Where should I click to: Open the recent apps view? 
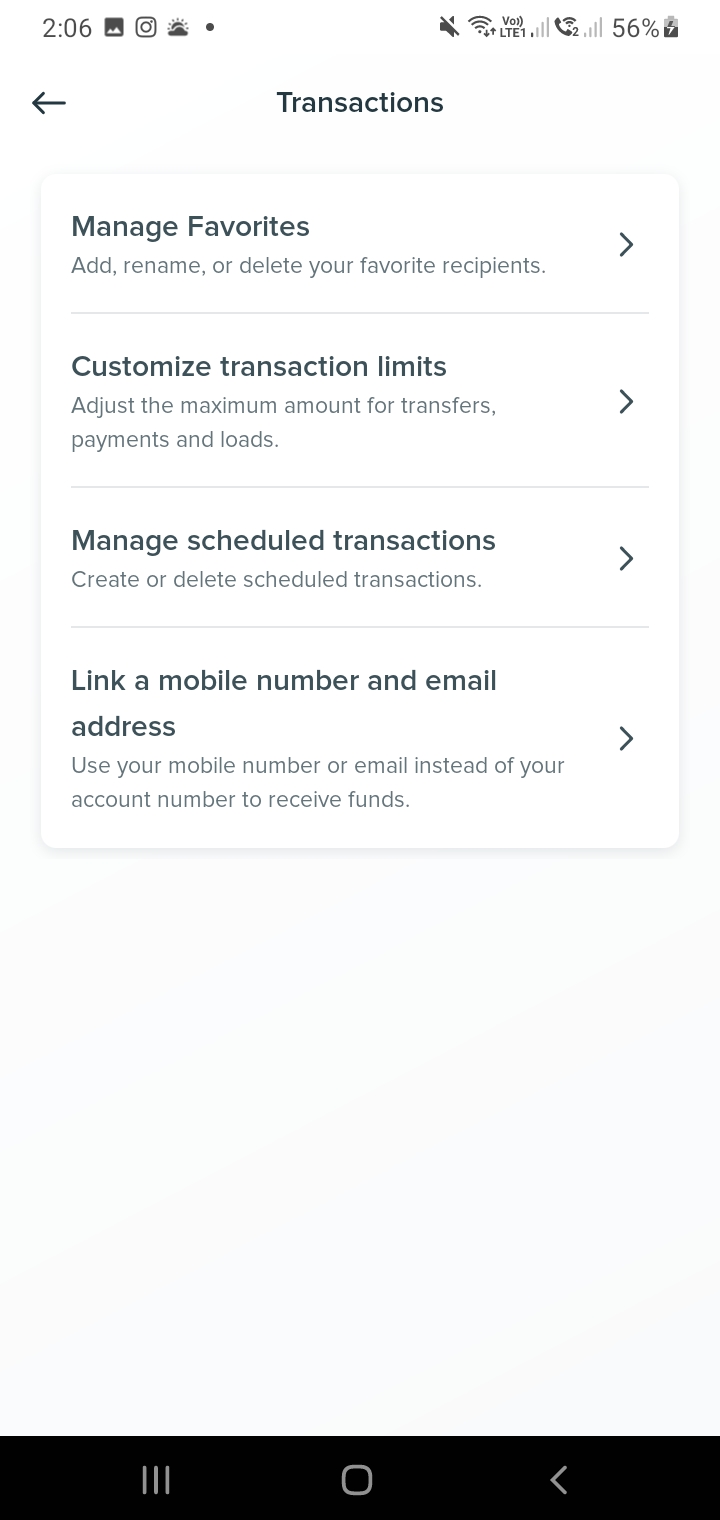[x=156, y=1479]
